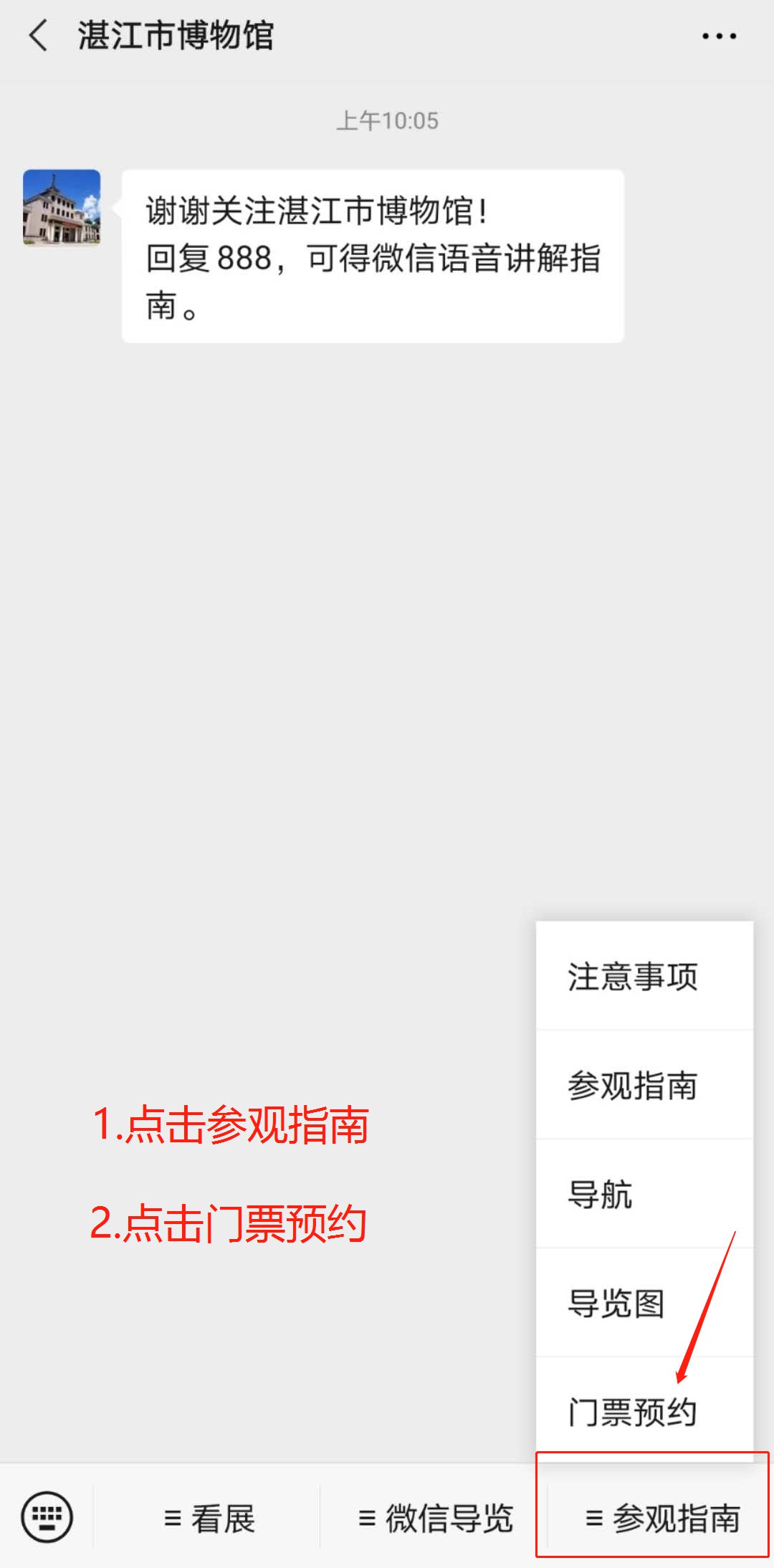Switch to keyboard input mode
This screenshot has width=774, height=1568.
click(47, 1516)
